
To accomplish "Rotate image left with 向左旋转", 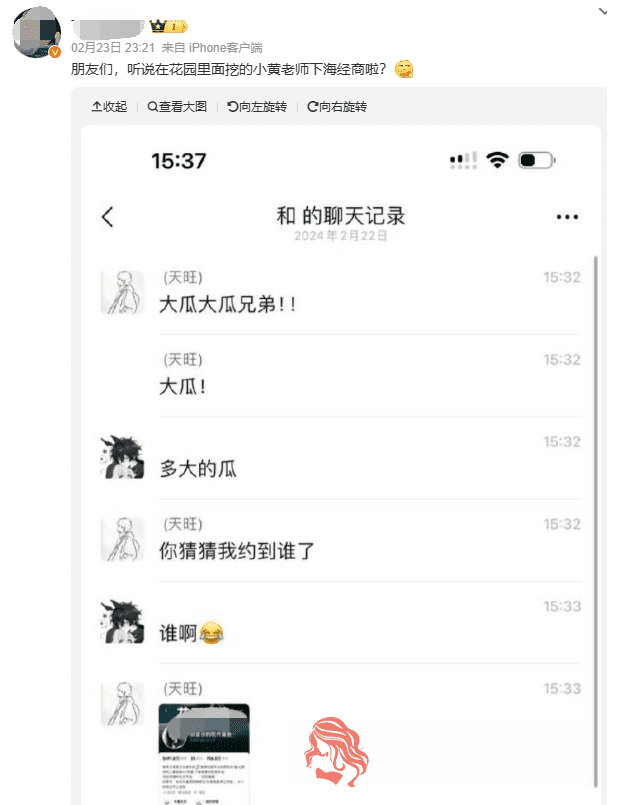I will click(x=257, y=106).
